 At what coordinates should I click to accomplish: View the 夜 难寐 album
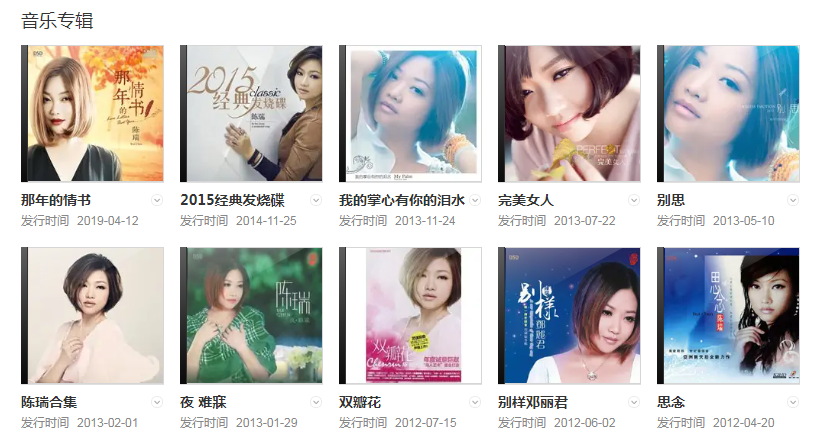[x=251, y=315]
